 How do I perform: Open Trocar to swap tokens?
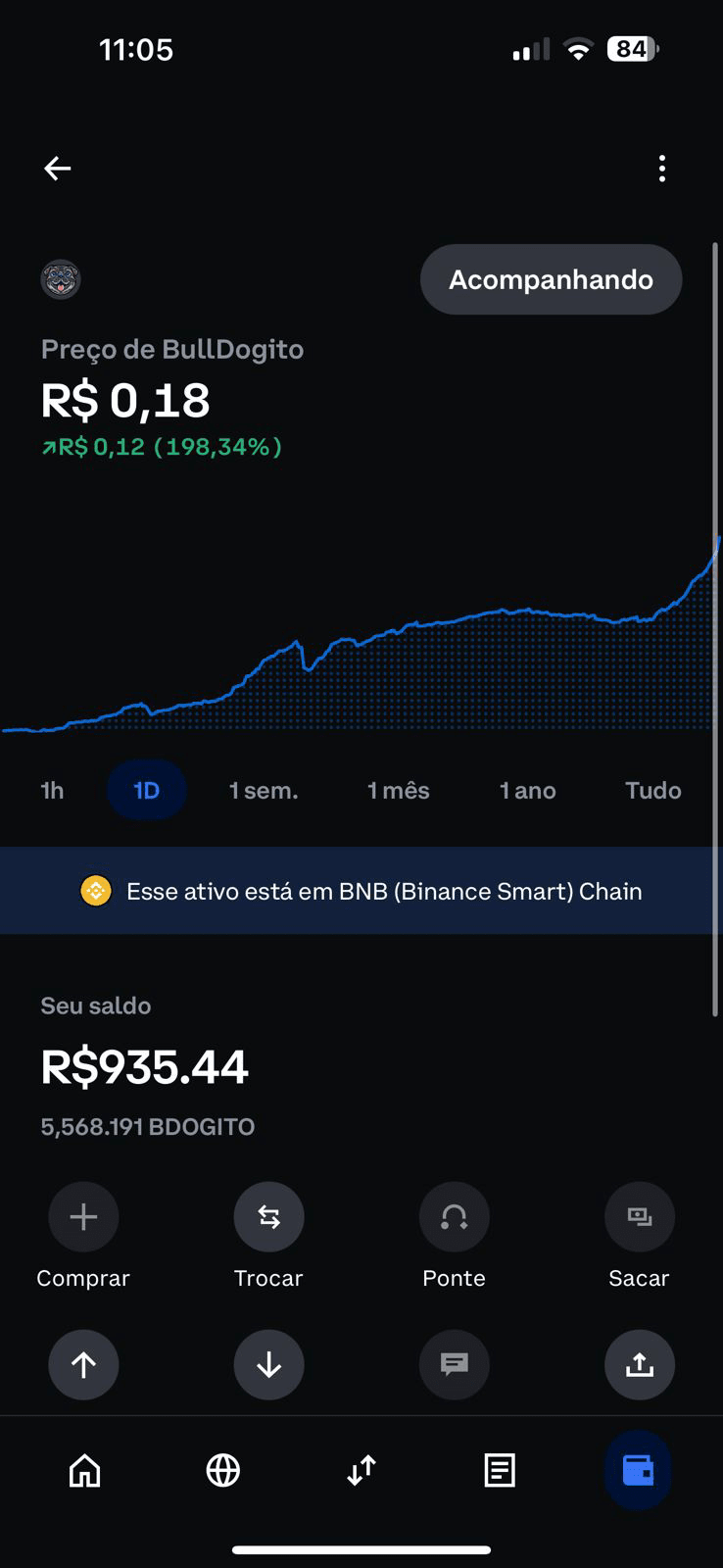click(x=268, y=1217)
